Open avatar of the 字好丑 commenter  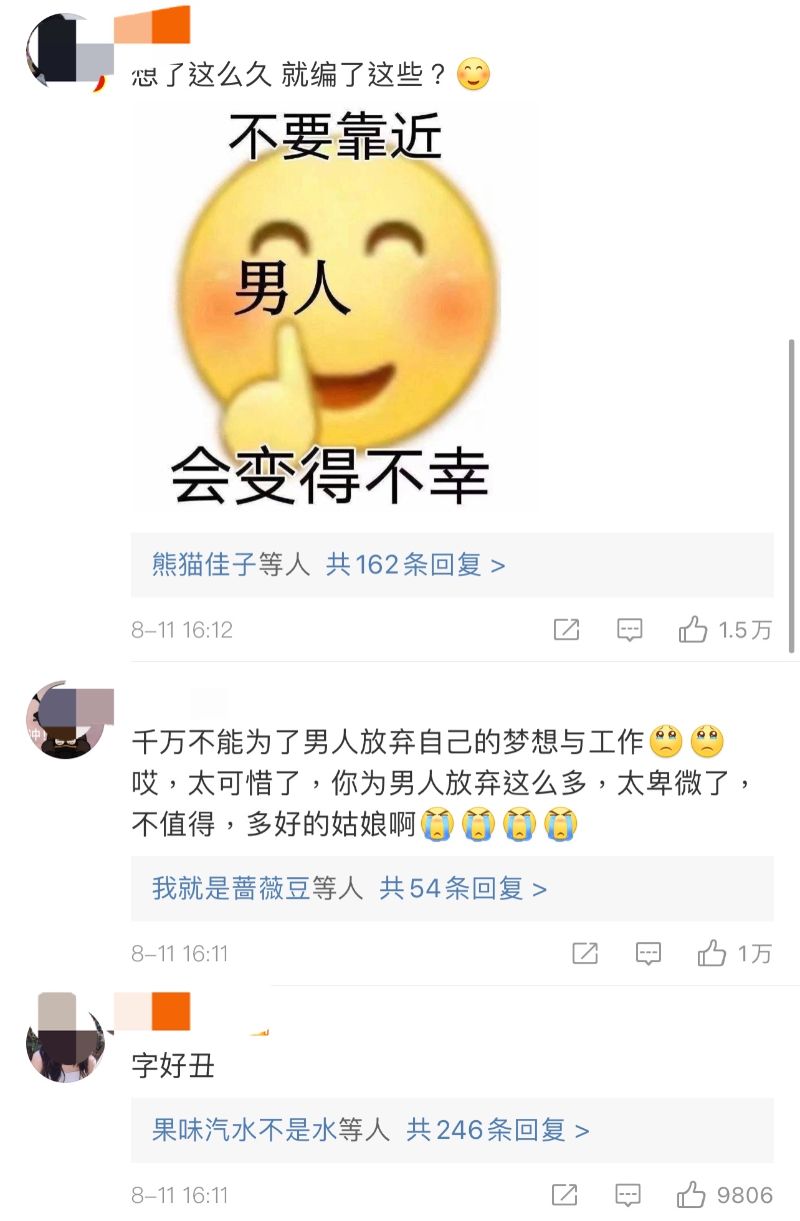tap(65, 1040)
